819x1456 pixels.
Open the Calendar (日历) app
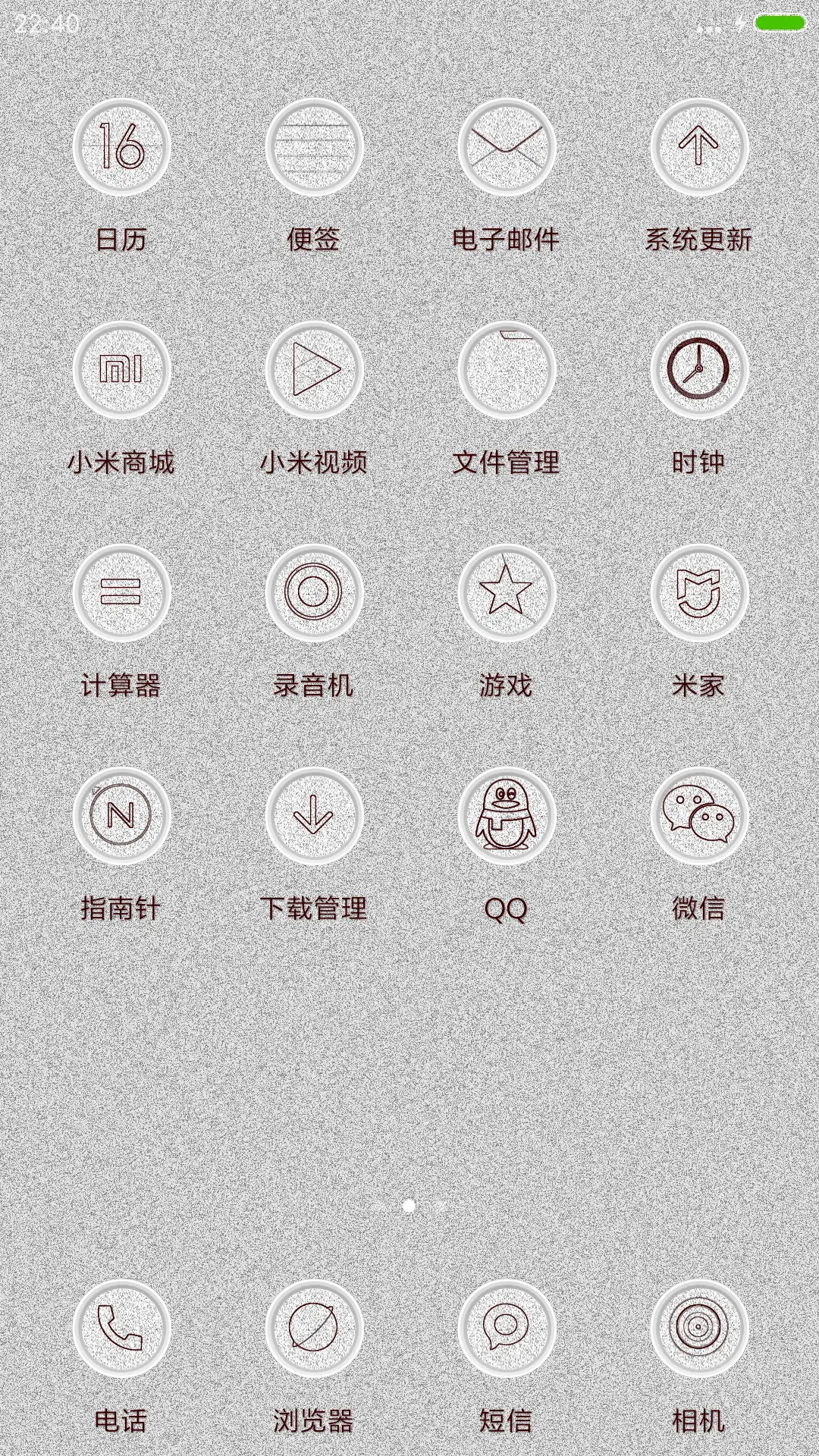pos(121,149)
